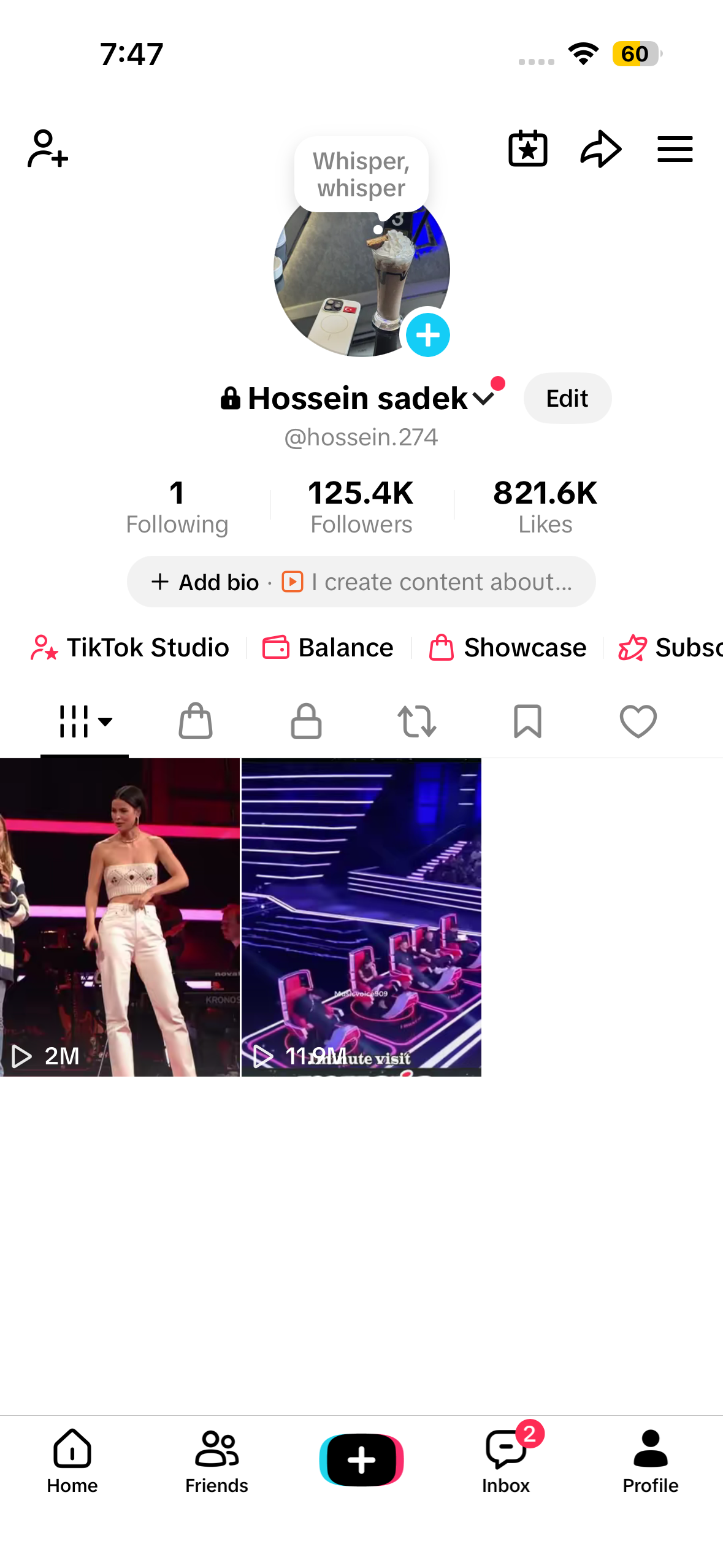
Task: Open the hamburger menu
Action: (x=675, y=149)
